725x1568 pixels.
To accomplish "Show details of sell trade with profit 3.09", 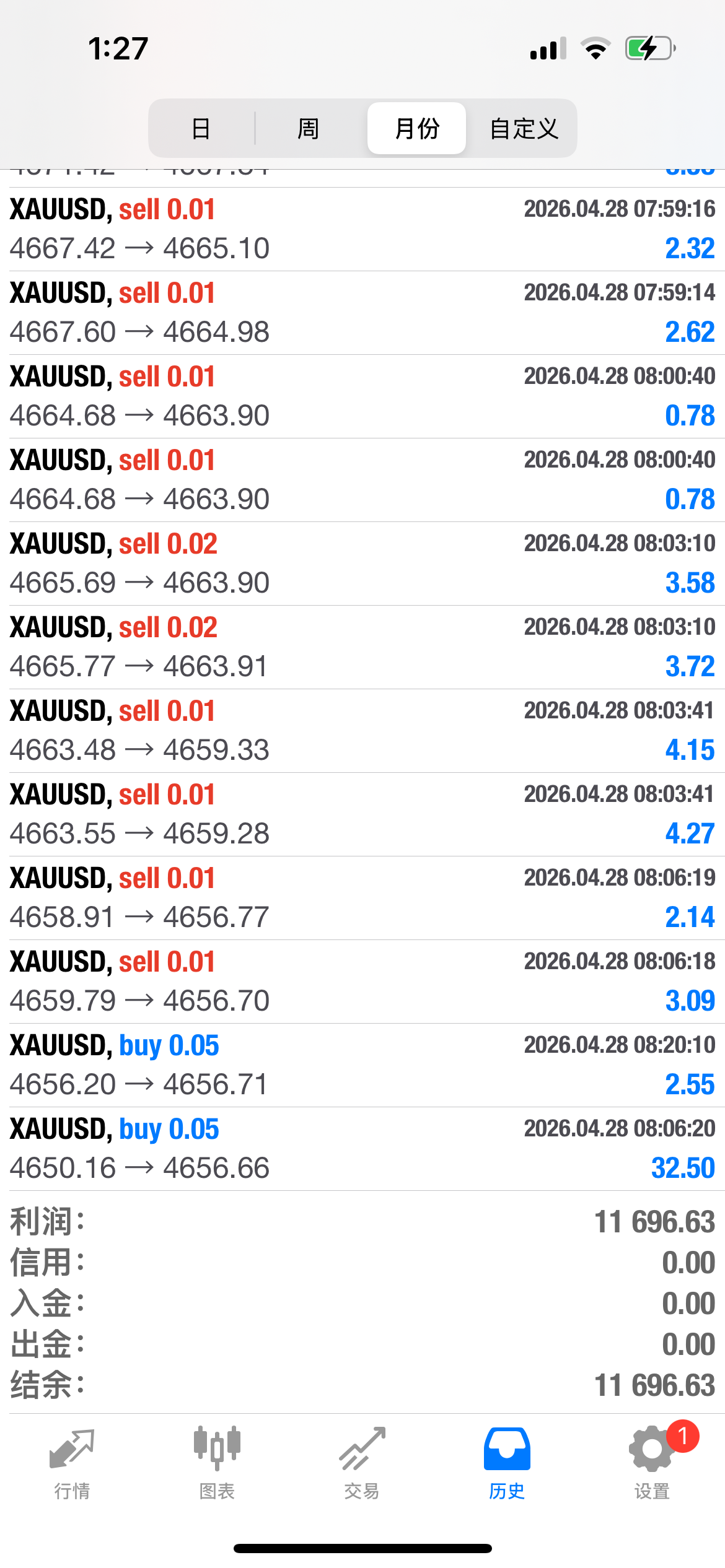I will tap(362, 982).
